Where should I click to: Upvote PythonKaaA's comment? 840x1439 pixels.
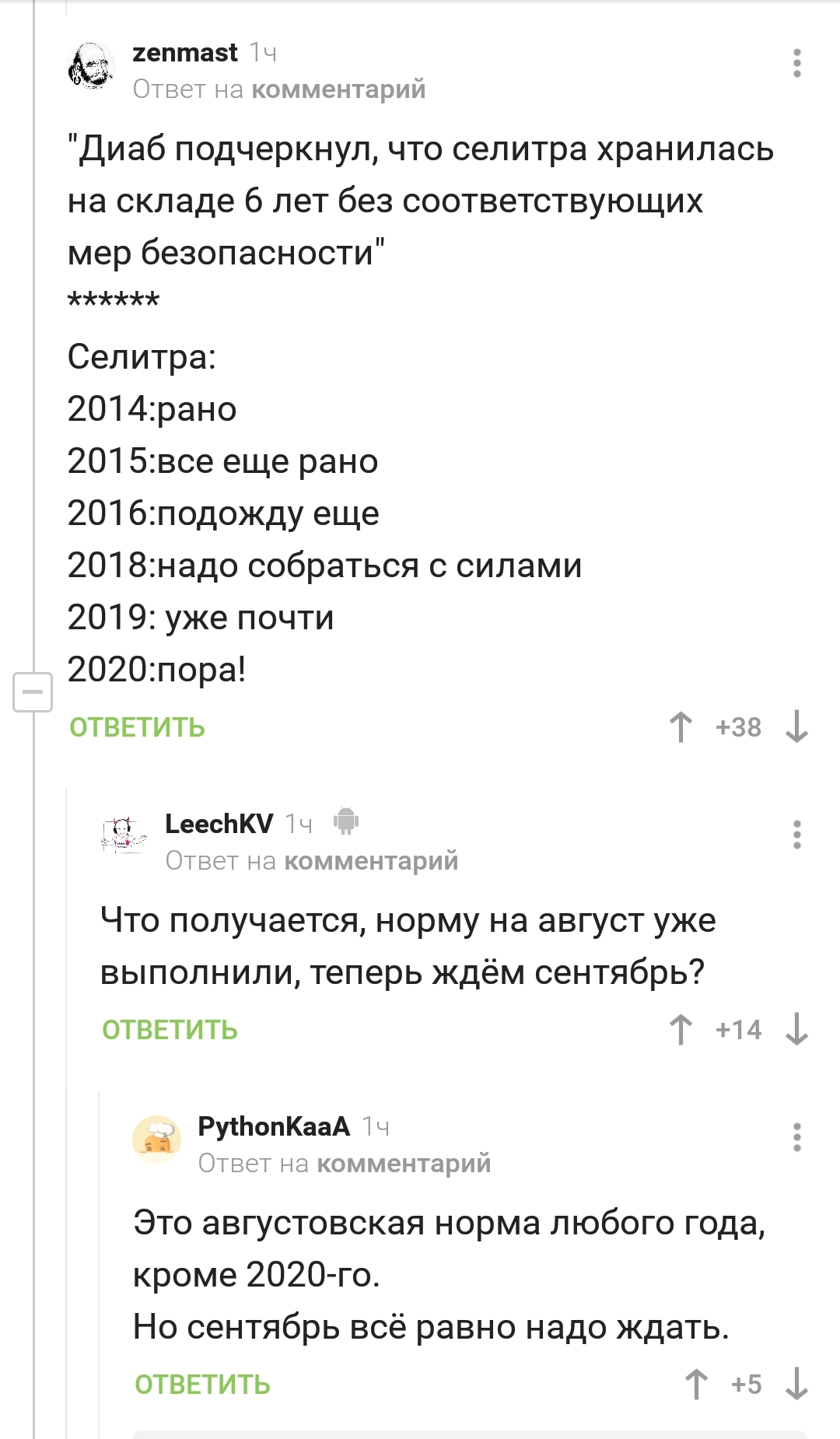(696, 1385)
